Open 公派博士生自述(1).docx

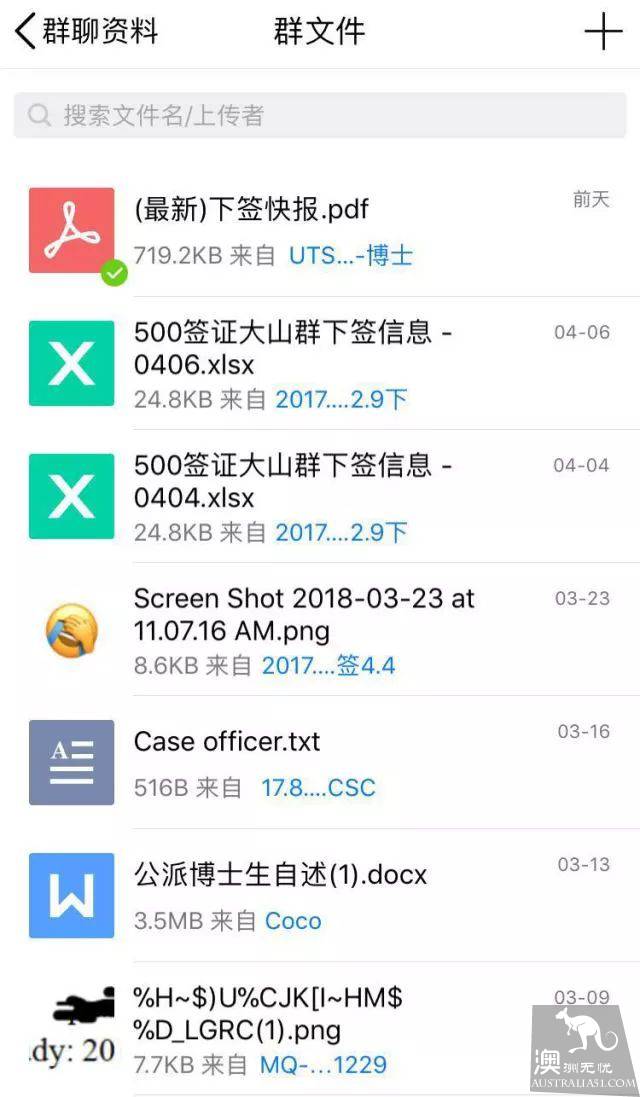point(320,895)
